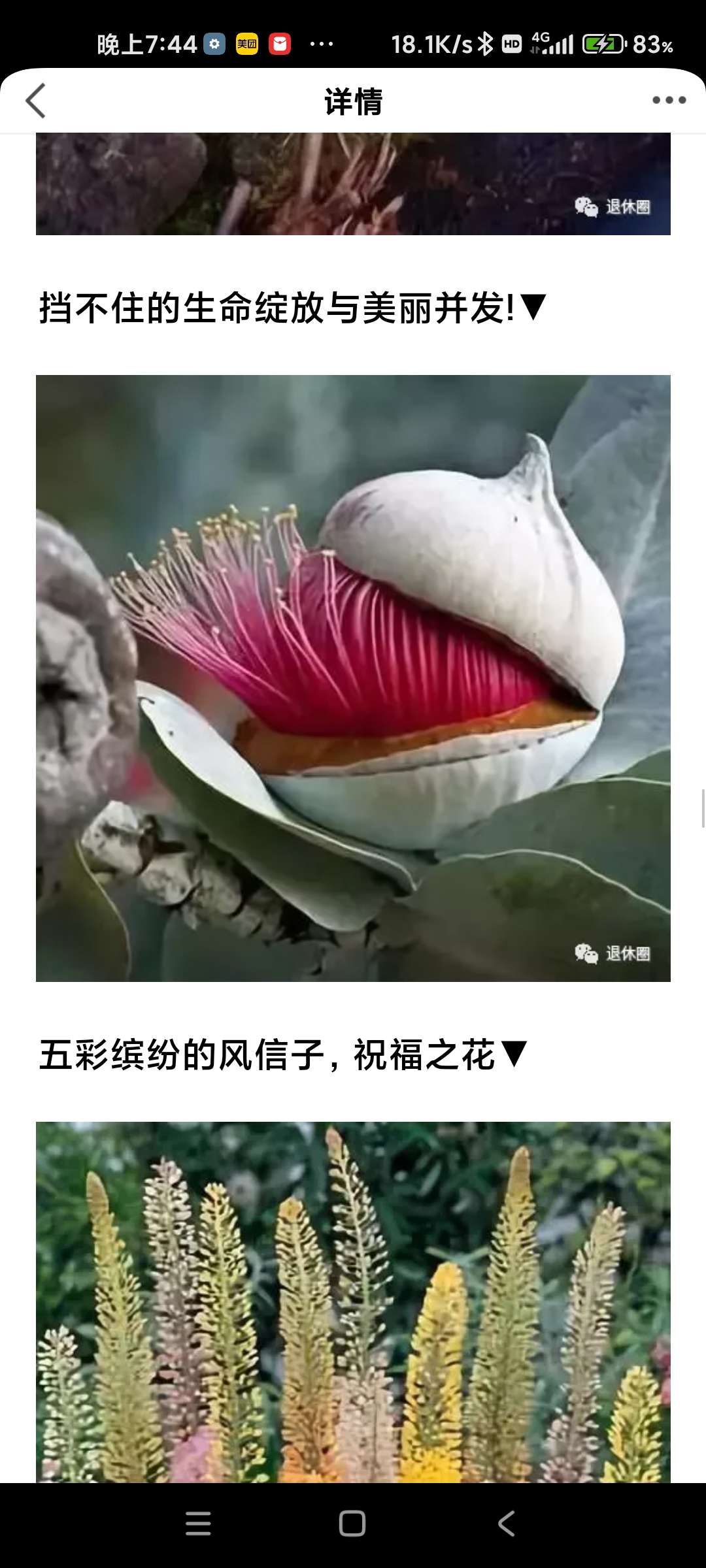The height and width of the screenshot is (1568, 706).
Task: Open recent apps from navigation bar
Action: [x=198, y=1524]
